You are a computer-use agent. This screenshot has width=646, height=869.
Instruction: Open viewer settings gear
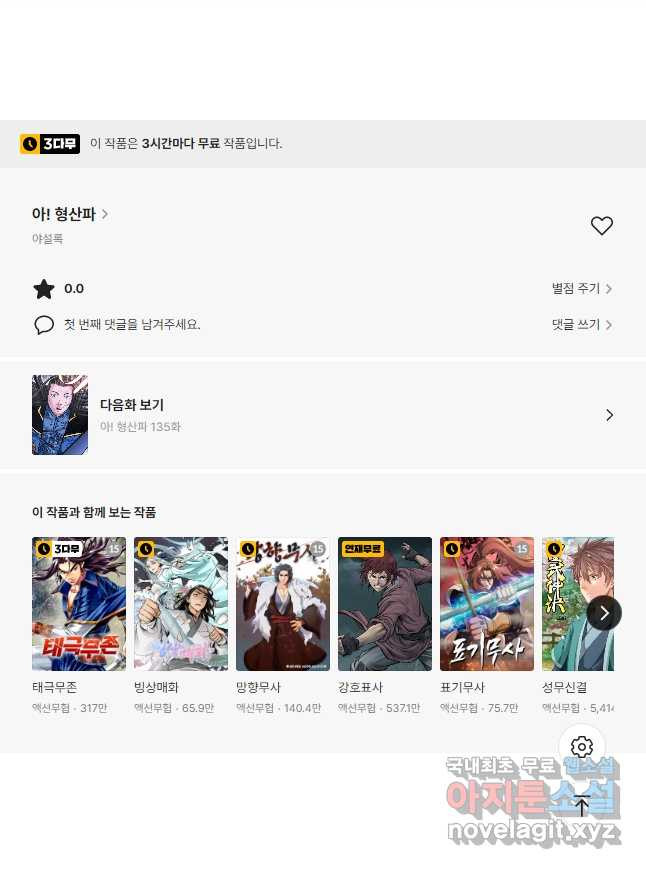582,747
